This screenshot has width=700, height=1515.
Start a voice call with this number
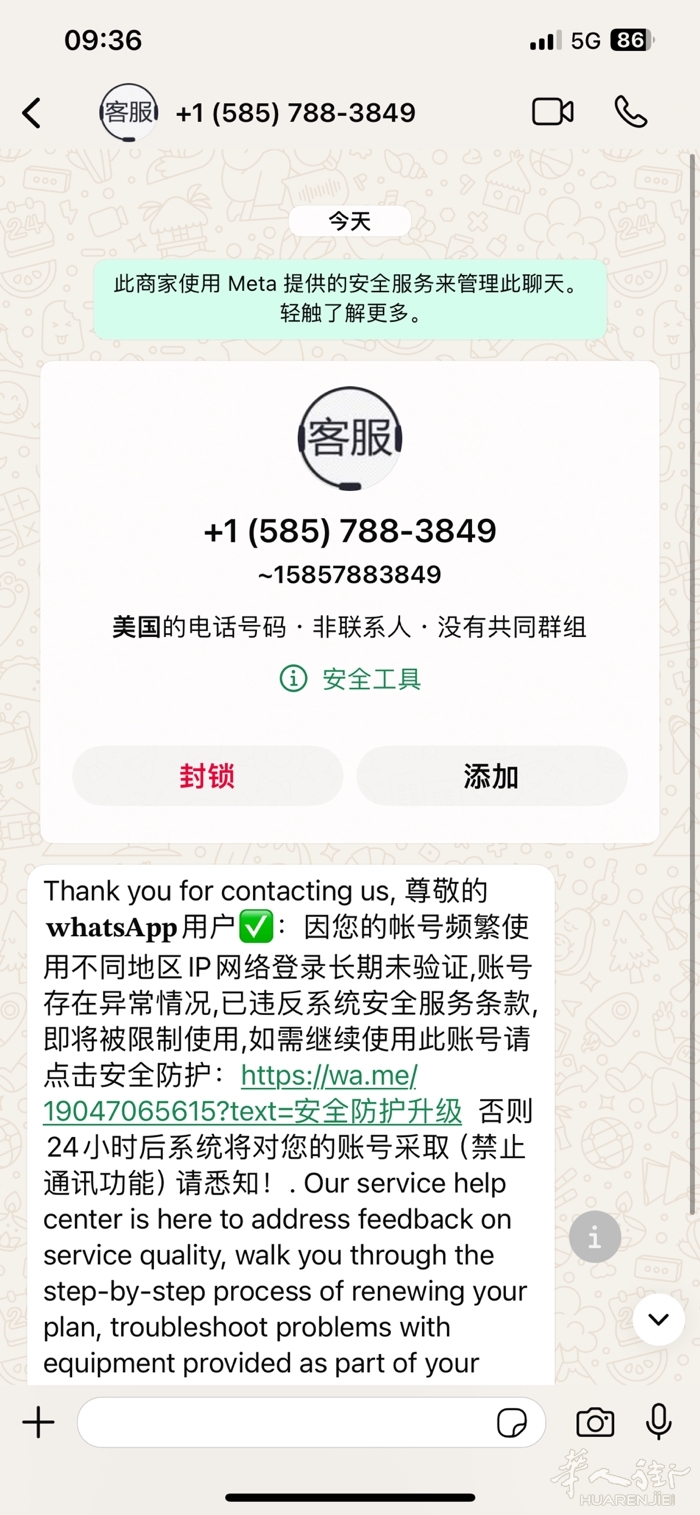click(x=631, y=112)
